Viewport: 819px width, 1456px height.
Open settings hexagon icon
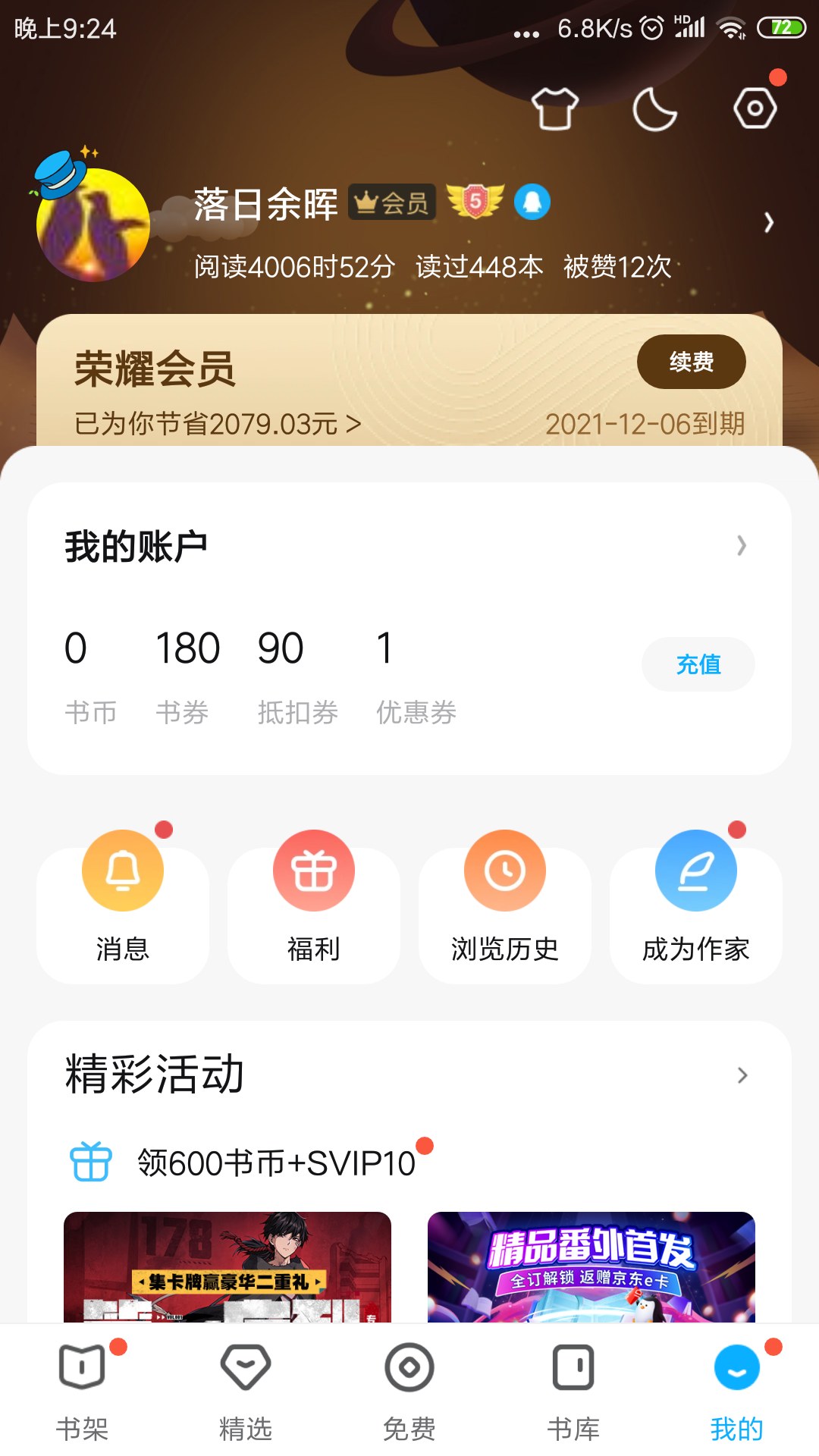click(755, 108)
